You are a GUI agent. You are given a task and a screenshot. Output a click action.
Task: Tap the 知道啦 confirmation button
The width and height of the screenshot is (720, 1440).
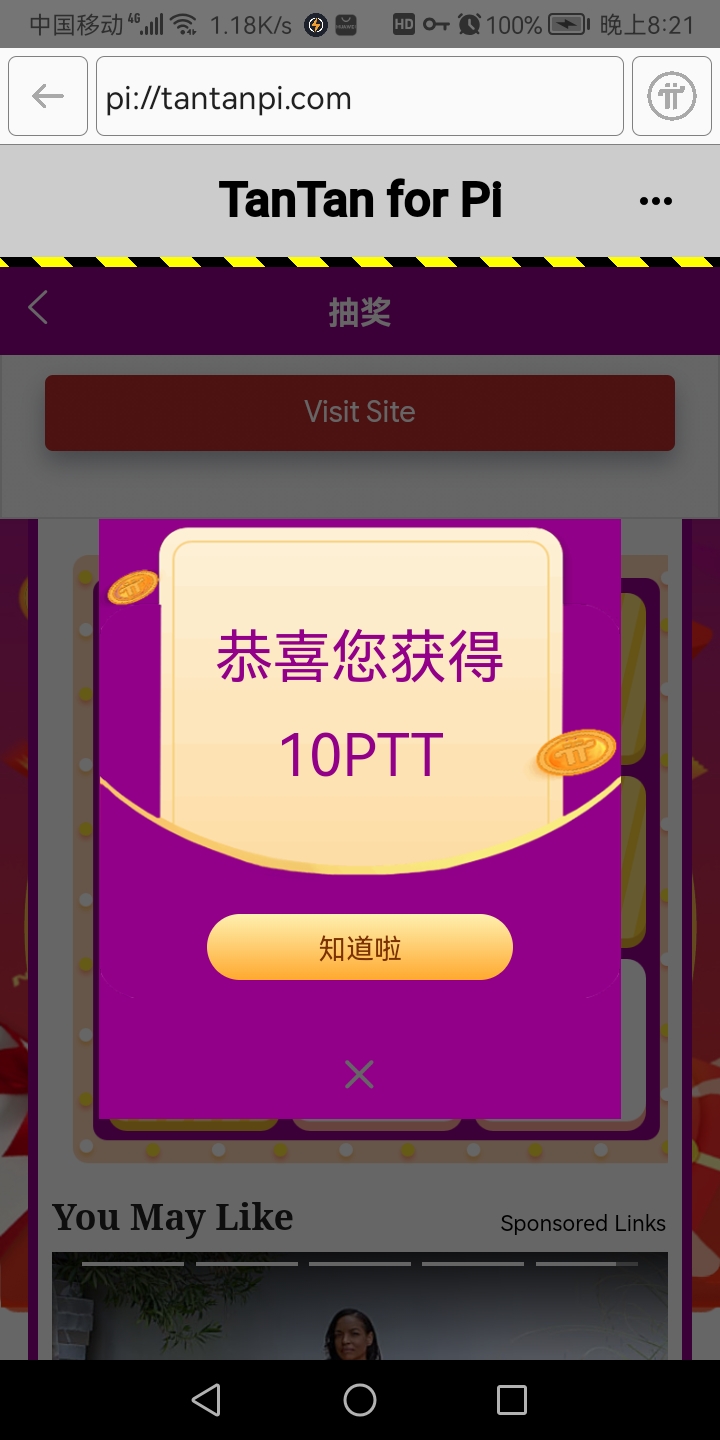[x=359, y=947]
